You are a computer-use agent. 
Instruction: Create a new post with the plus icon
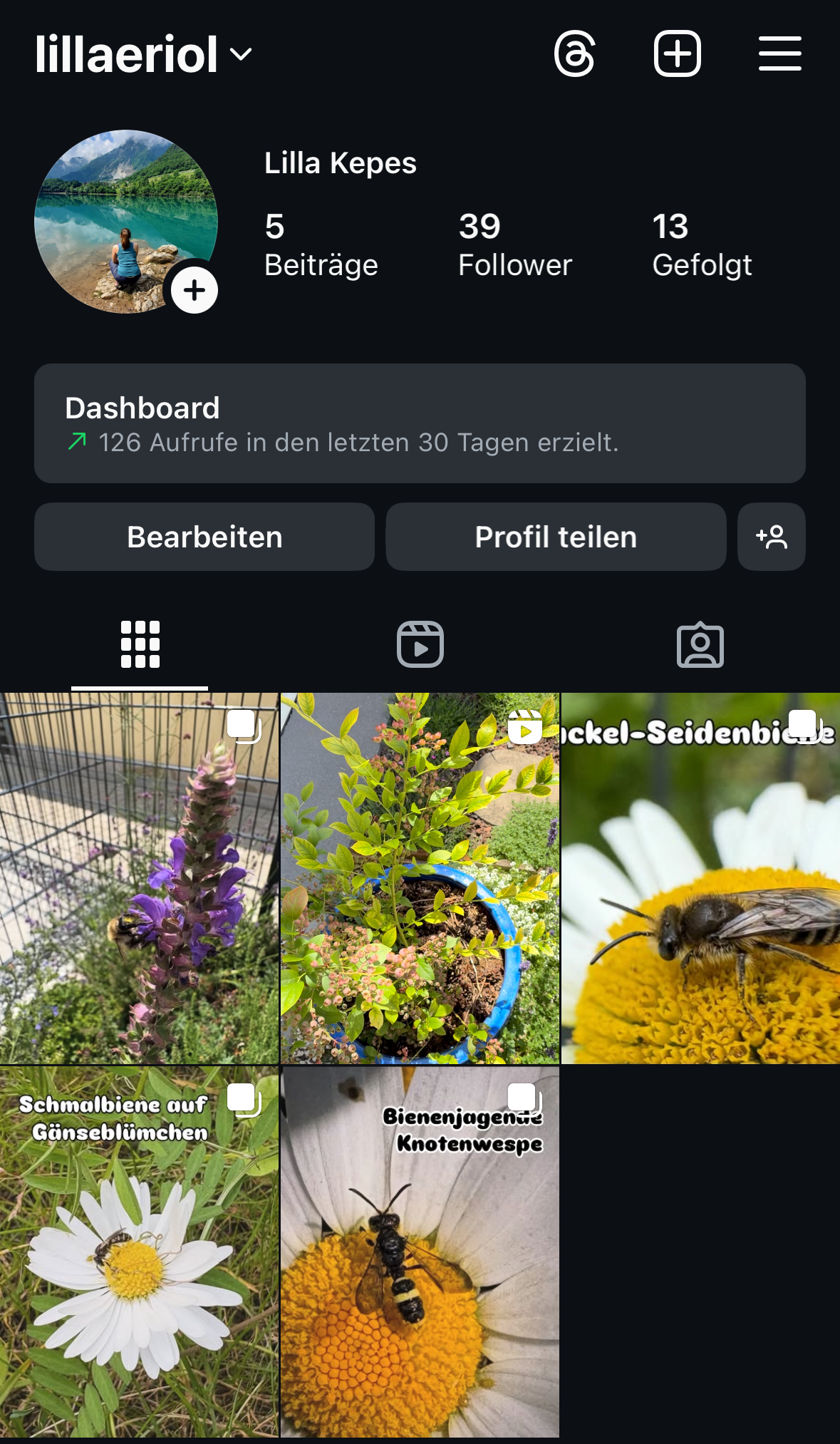point(677,53)
